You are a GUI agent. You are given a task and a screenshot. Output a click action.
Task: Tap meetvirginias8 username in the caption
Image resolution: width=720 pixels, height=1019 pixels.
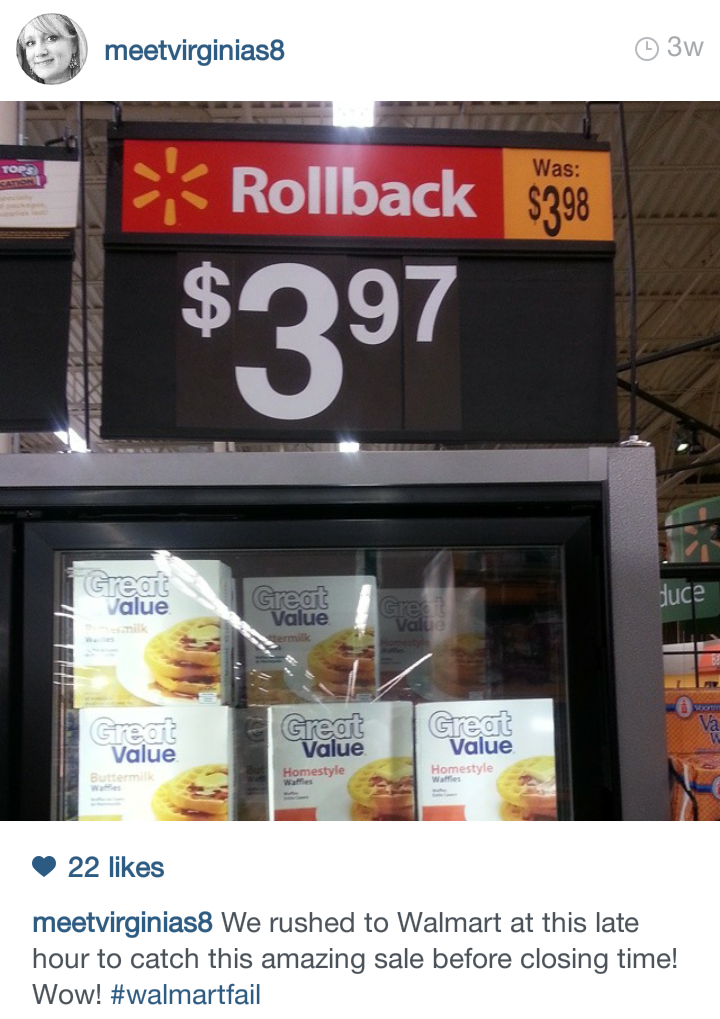point(122,922)
